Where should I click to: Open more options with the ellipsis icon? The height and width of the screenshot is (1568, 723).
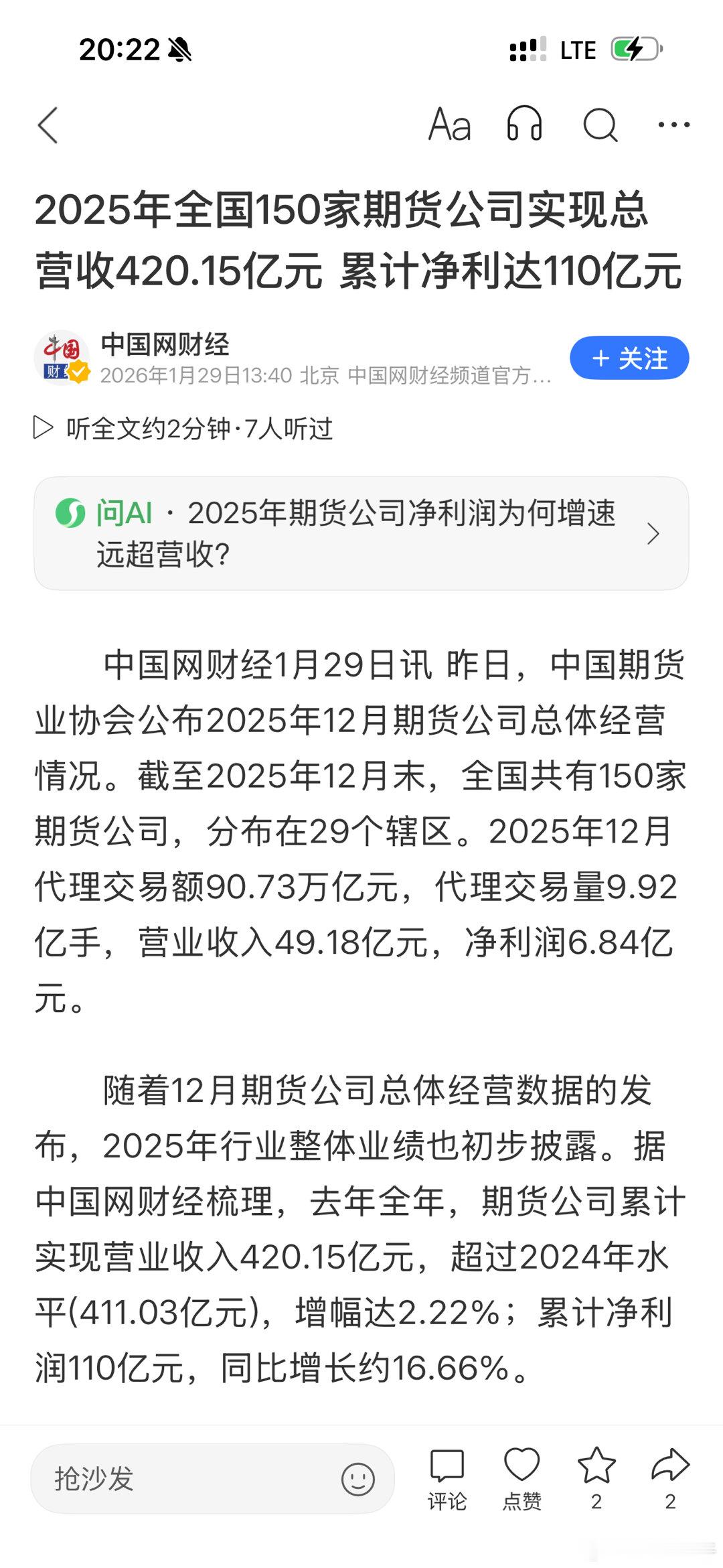pyautogui.click(x=675, y=125)
